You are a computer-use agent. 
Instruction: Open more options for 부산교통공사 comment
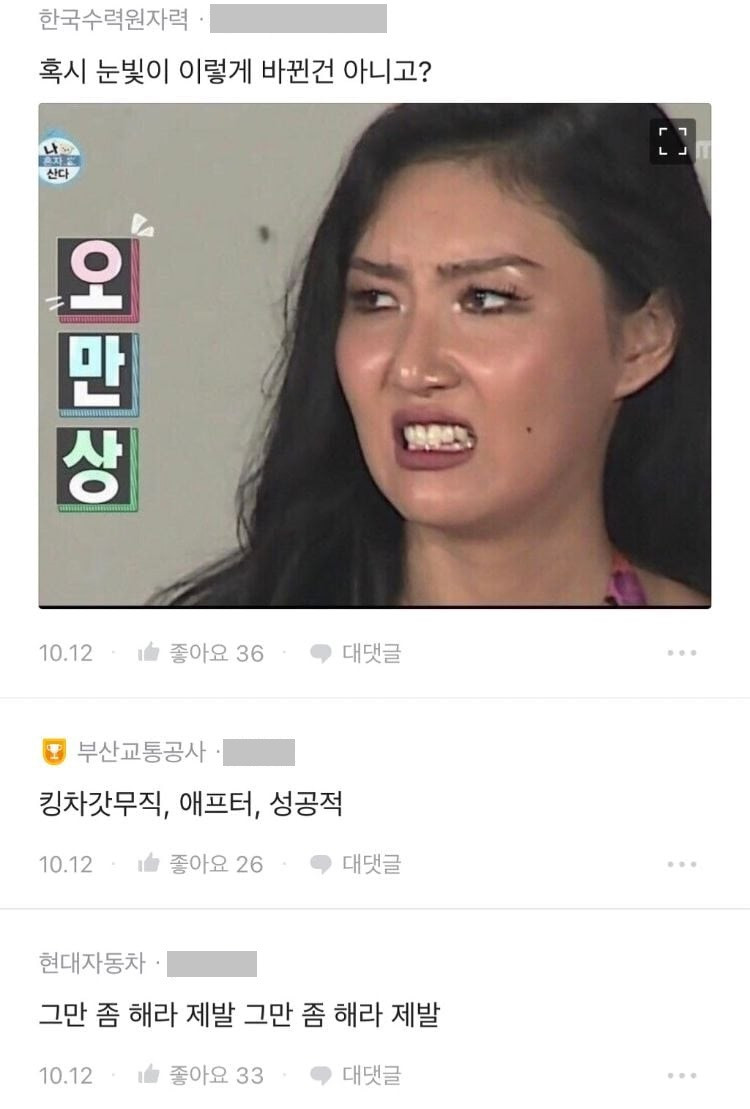[682, 864]
